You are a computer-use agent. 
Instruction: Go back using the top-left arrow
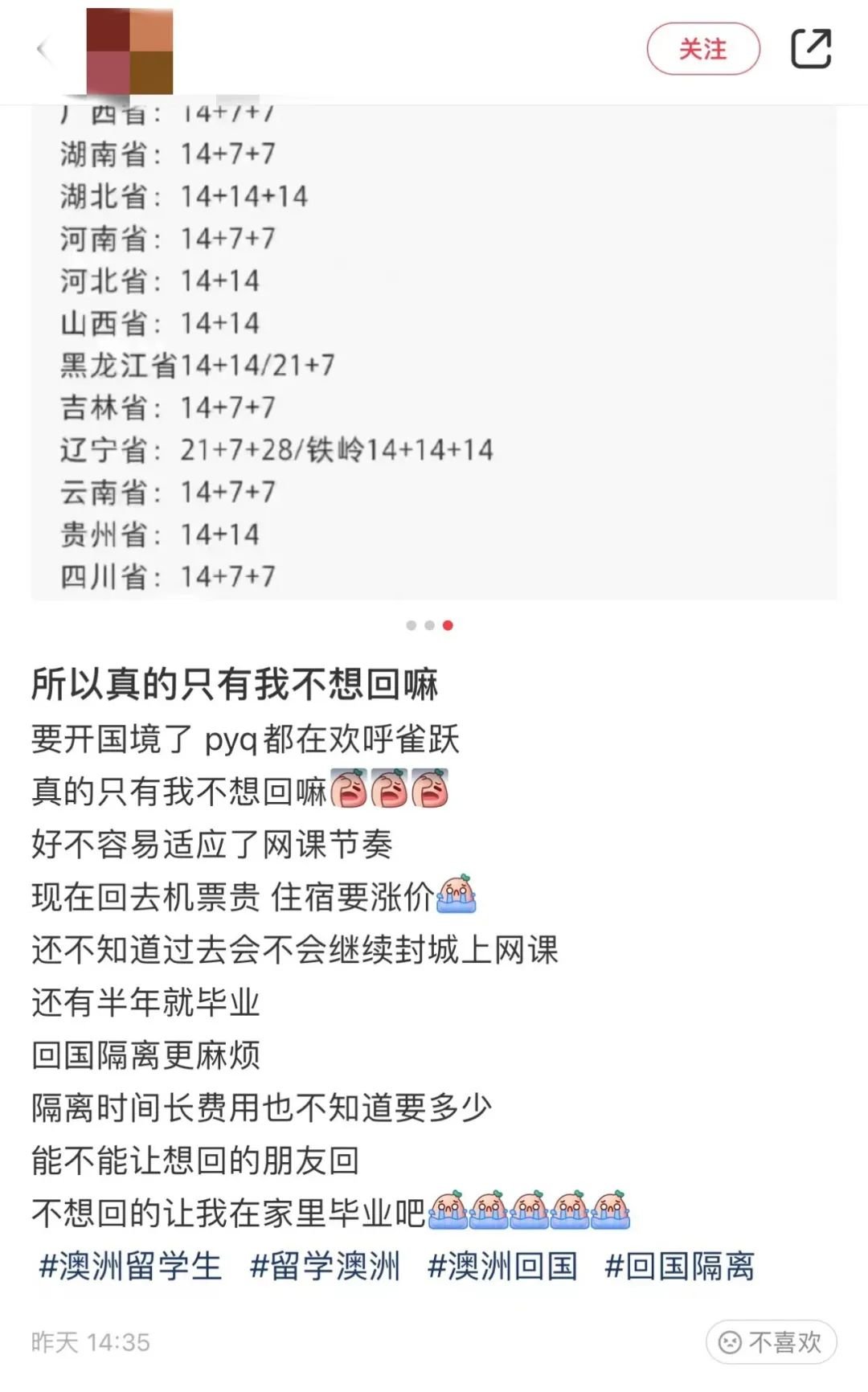pos(43,51)
